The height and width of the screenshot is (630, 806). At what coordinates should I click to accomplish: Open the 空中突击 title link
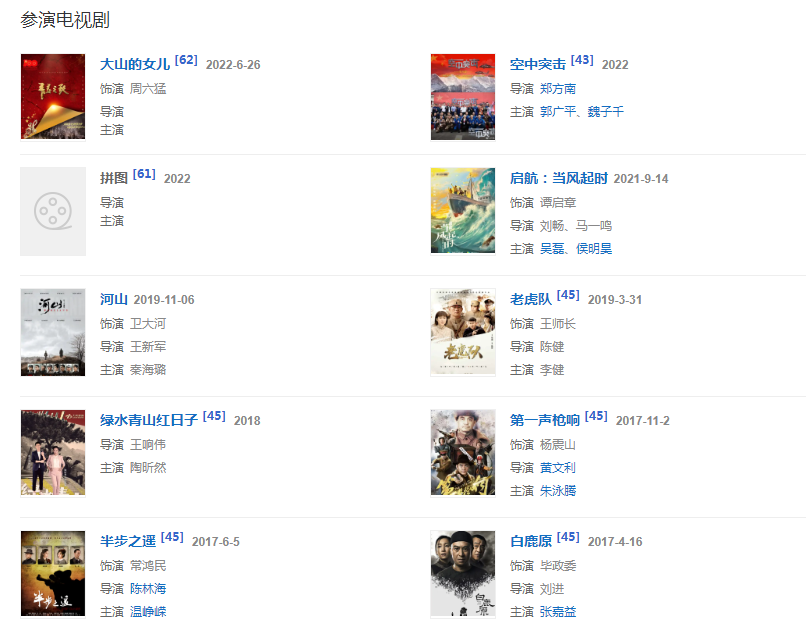coord(537,65)
